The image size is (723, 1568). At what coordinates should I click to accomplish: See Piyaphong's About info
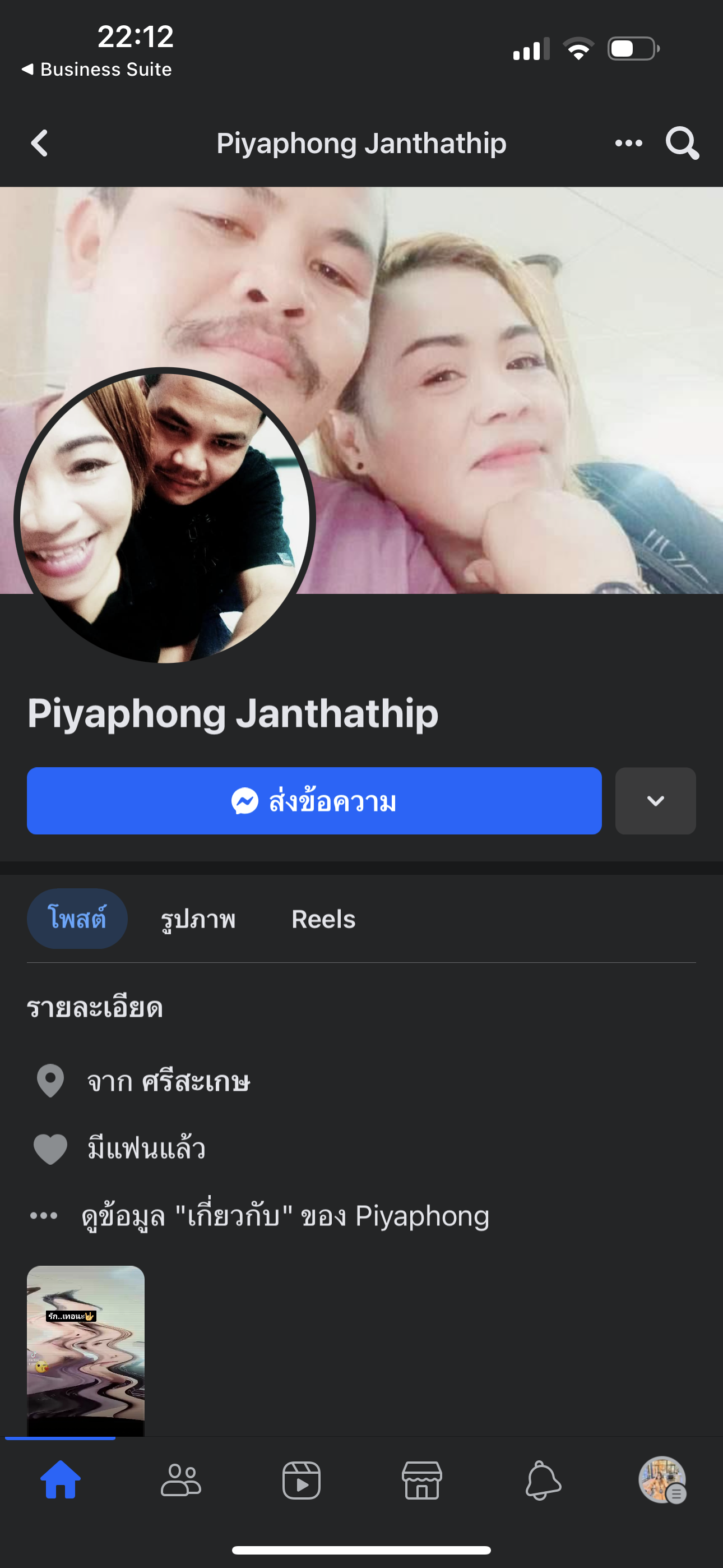(285, 1216)
